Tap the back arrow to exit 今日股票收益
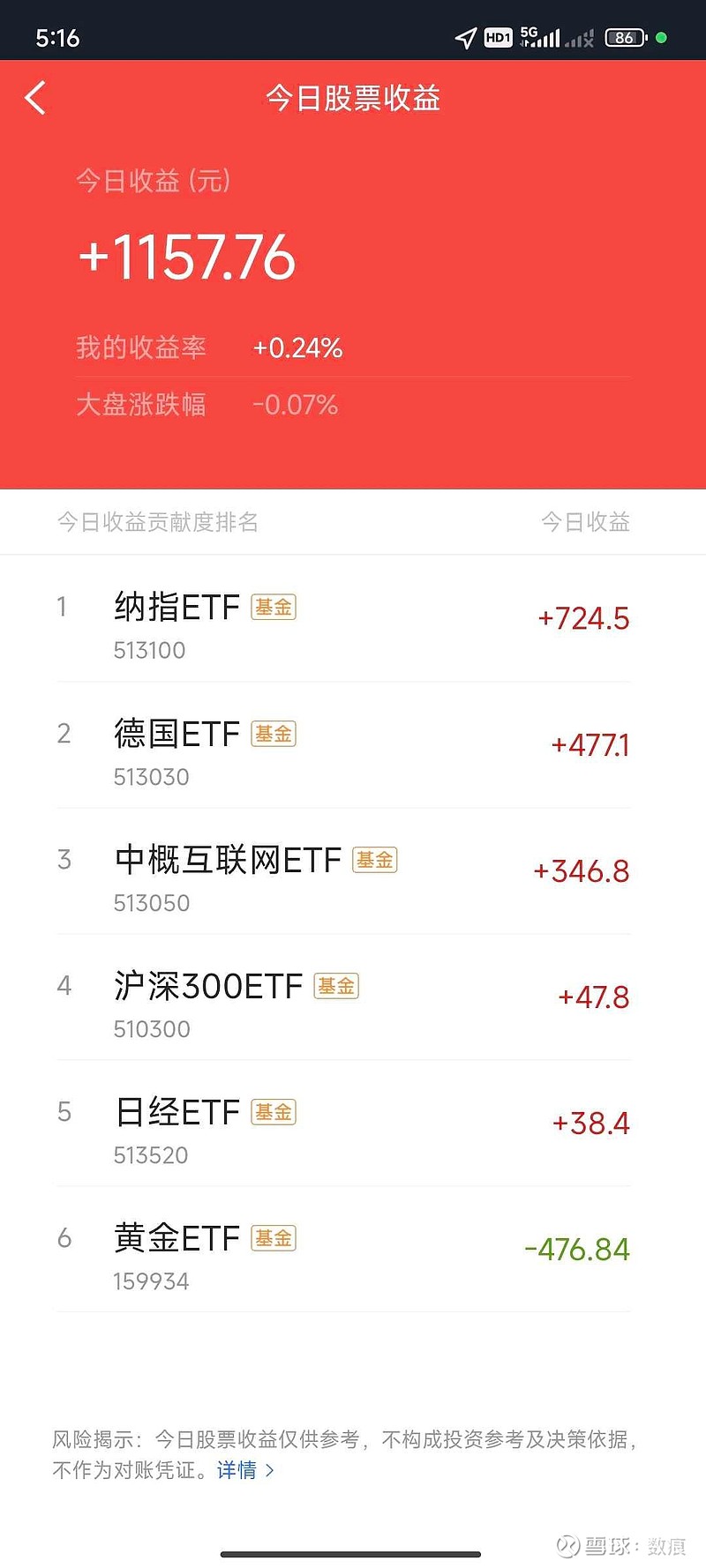706x1568 pixels. (35, 98)
